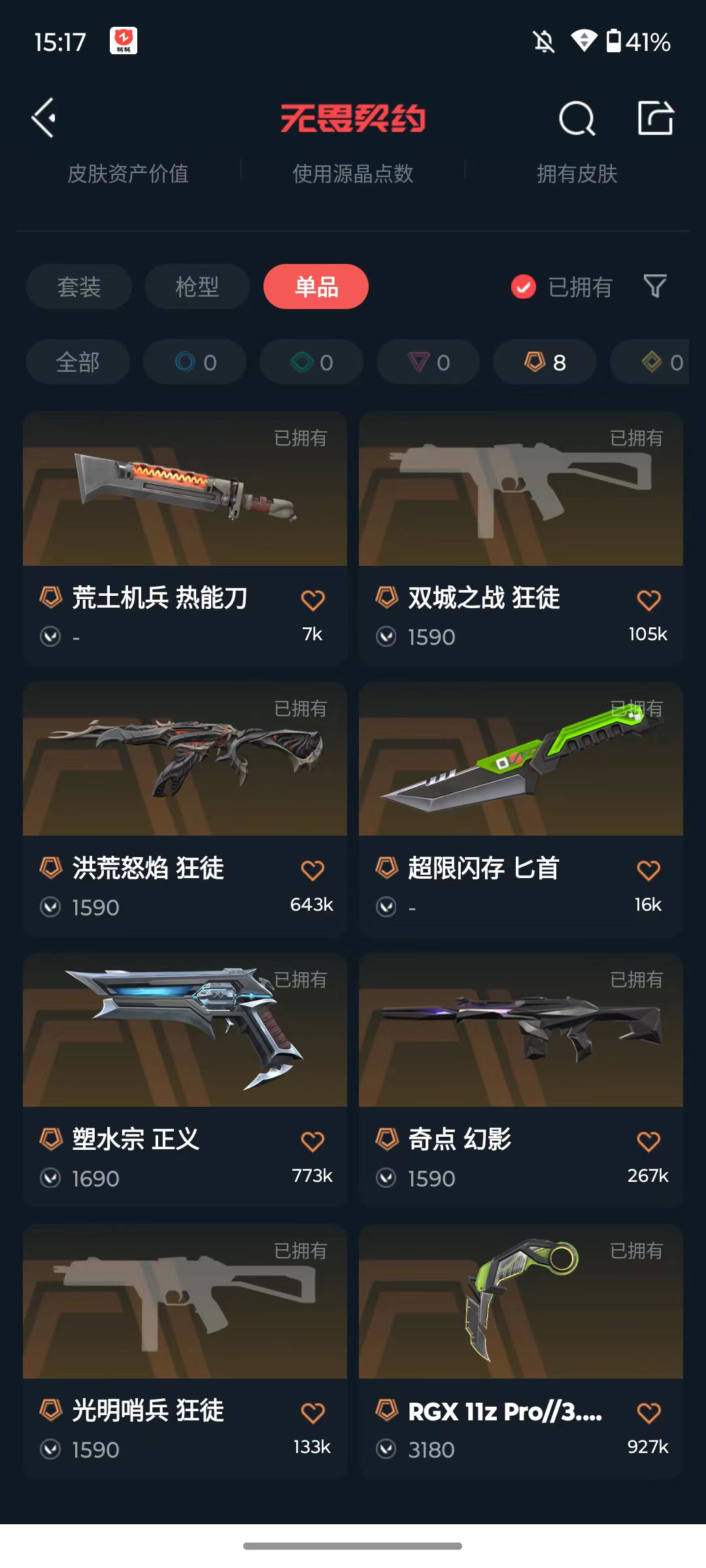706x1568 pixels.
Task: Open the filter funnel icon
Action: pos(655,286)
